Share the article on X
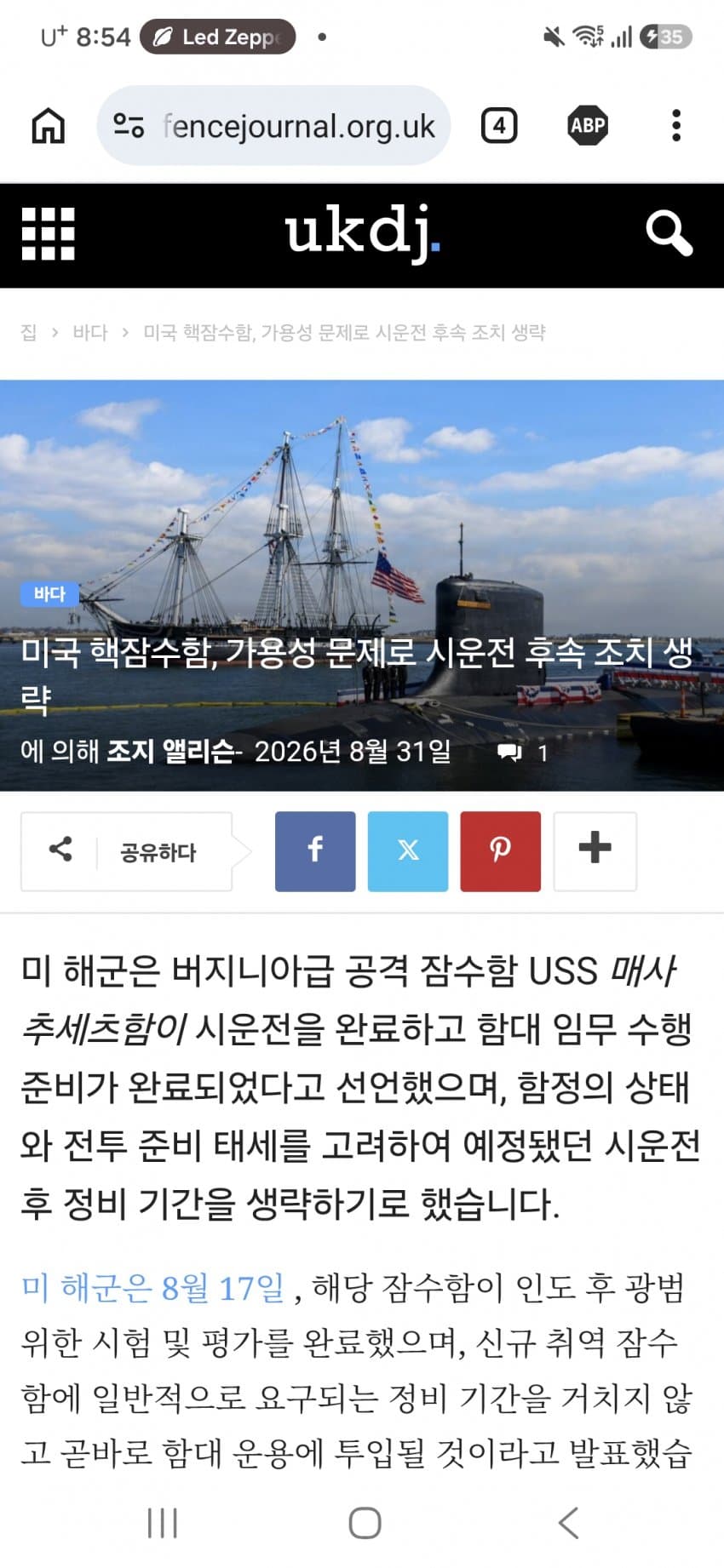Viewport: 724px width, 1568px height. click(408, 851)
